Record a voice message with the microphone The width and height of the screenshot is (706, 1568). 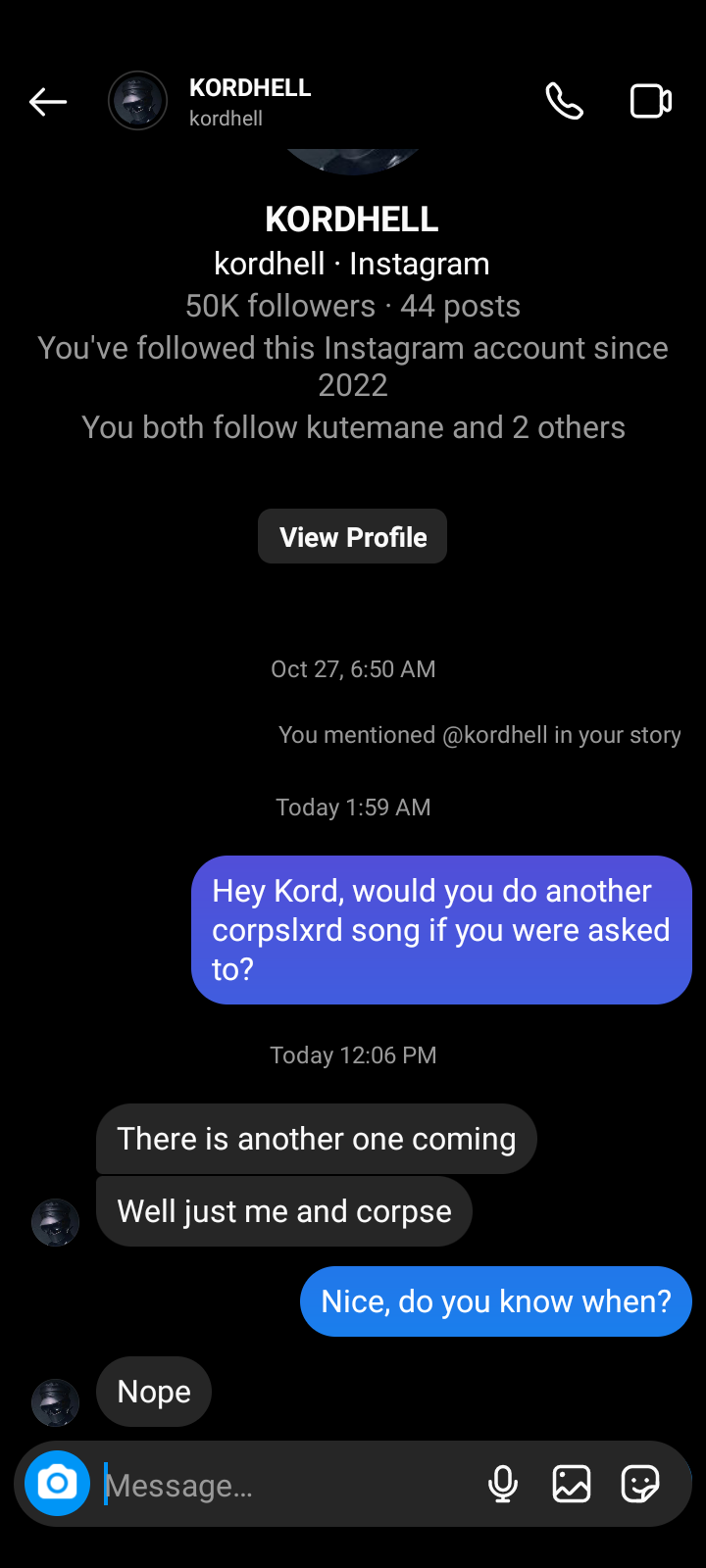point(503,1484)
